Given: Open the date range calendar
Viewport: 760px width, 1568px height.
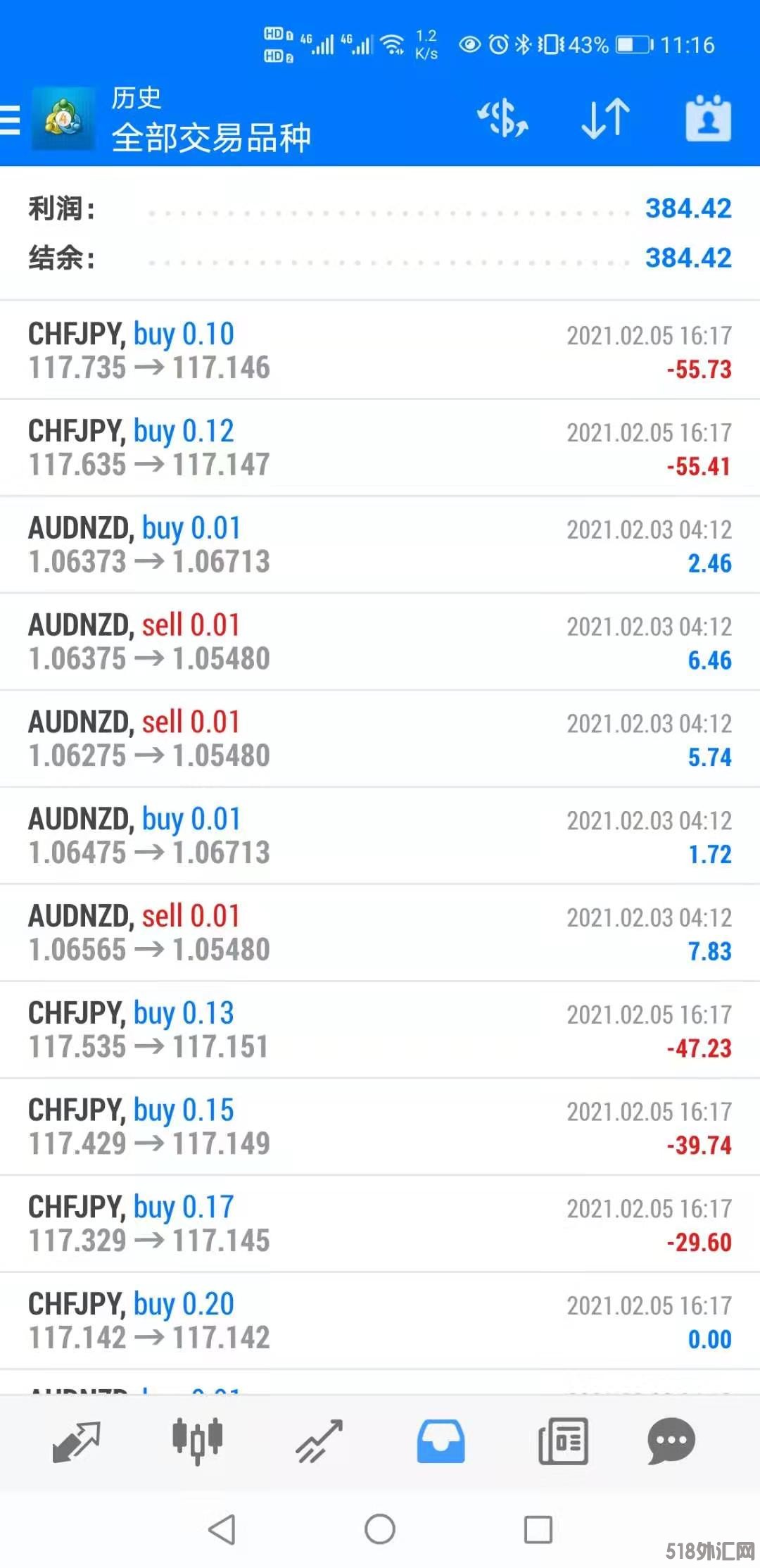Looking at the screenshot, I should (x=708, y=118).
